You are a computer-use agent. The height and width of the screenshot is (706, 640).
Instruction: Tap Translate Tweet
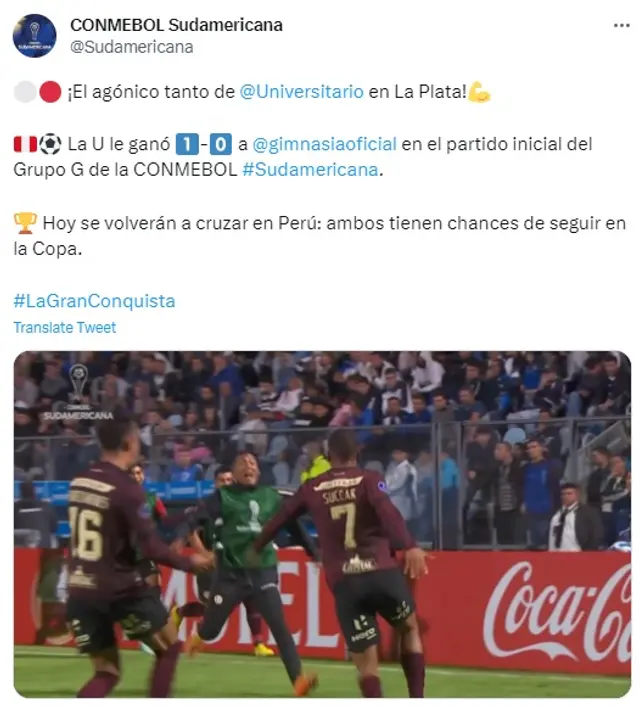[65, 327]
